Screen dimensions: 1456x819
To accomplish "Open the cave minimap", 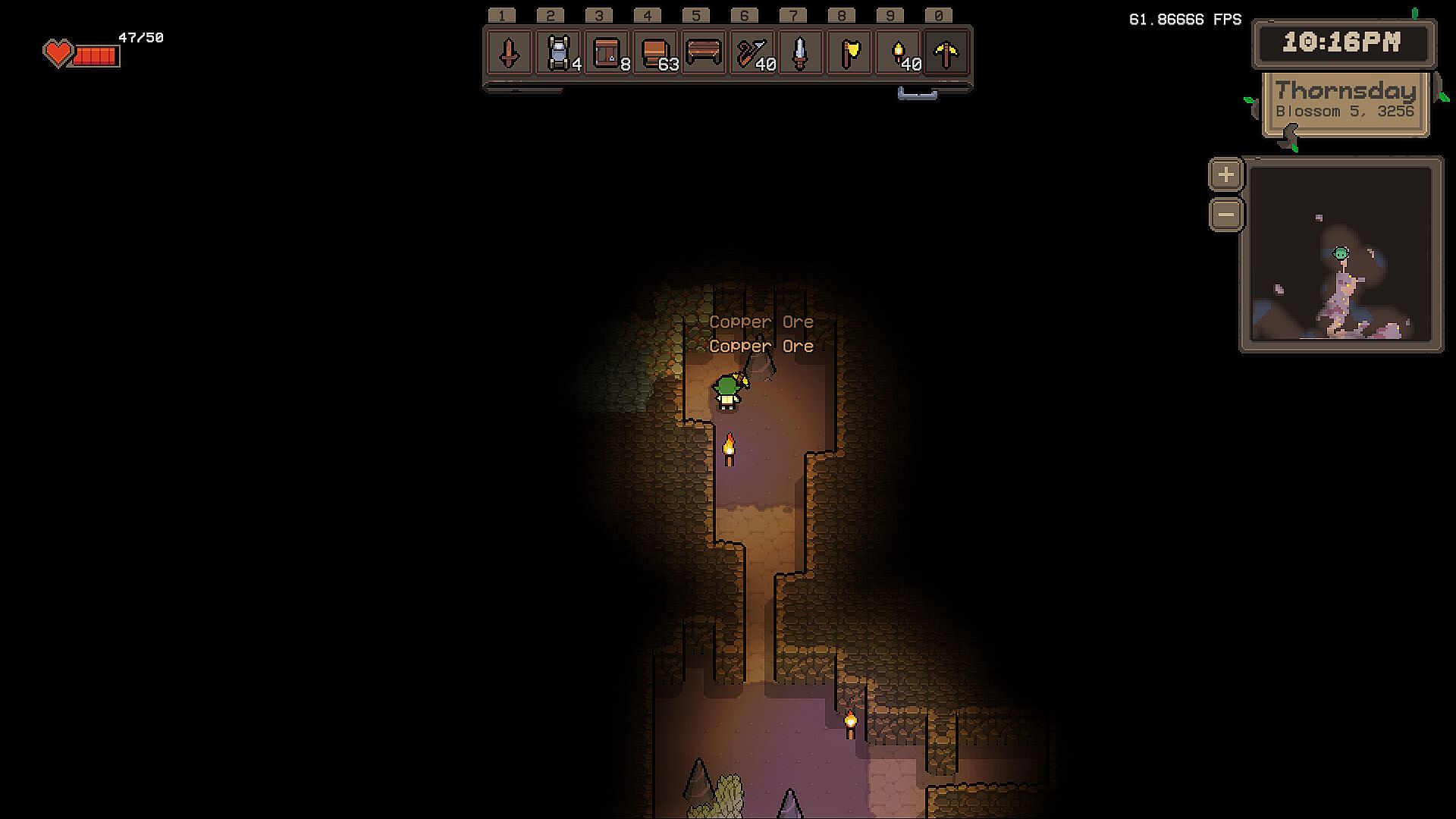I will pos(1341,253).
